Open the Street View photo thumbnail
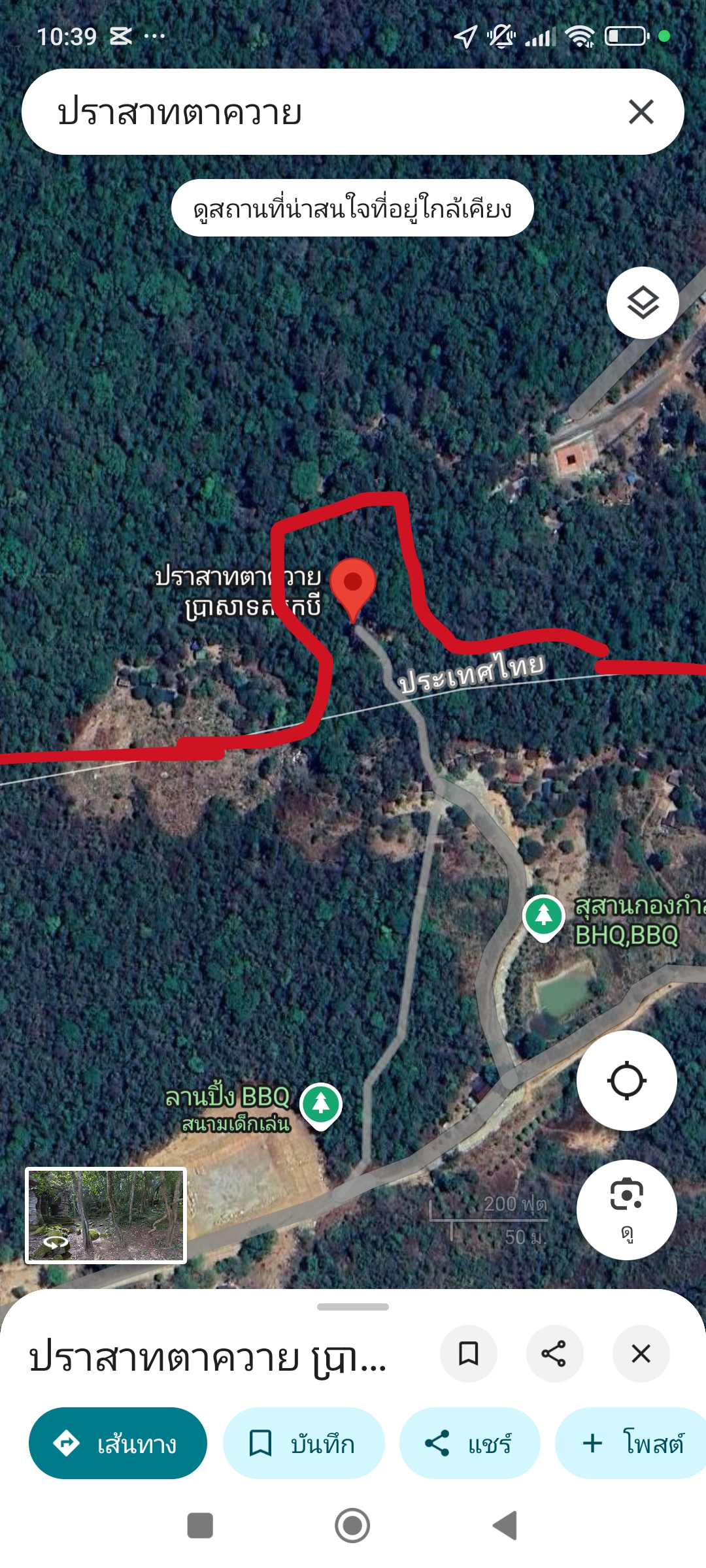706x1568 pixels. pyautogui.click(x=106, y=1215)
